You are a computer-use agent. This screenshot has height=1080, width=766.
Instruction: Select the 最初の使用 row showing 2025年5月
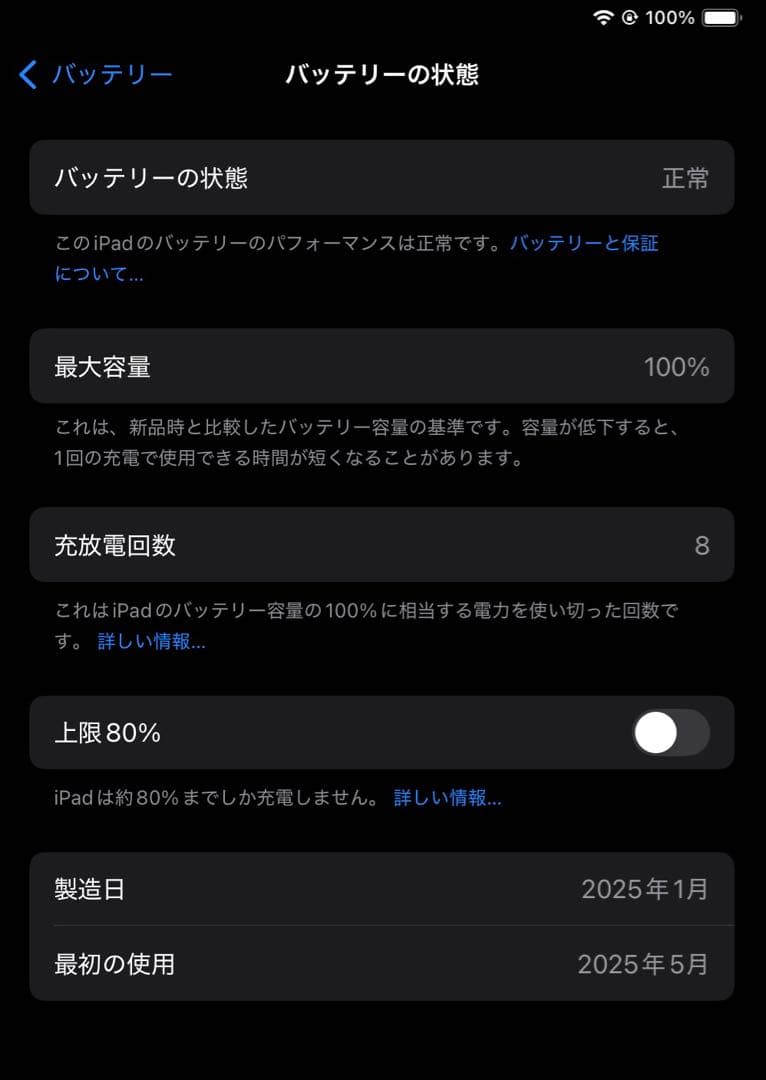[383, 964]
